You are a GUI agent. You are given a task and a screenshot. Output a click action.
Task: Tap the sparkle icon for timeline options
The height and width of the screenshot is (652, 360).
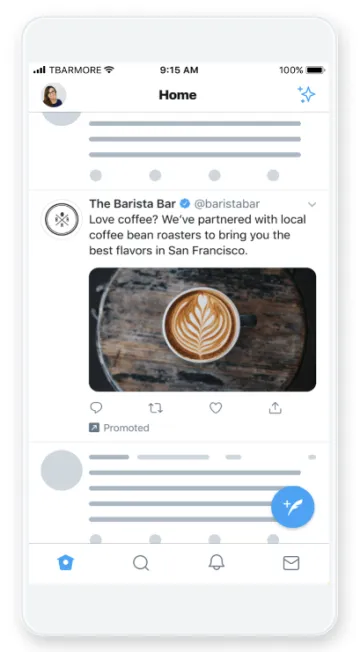tap(306, 95)
